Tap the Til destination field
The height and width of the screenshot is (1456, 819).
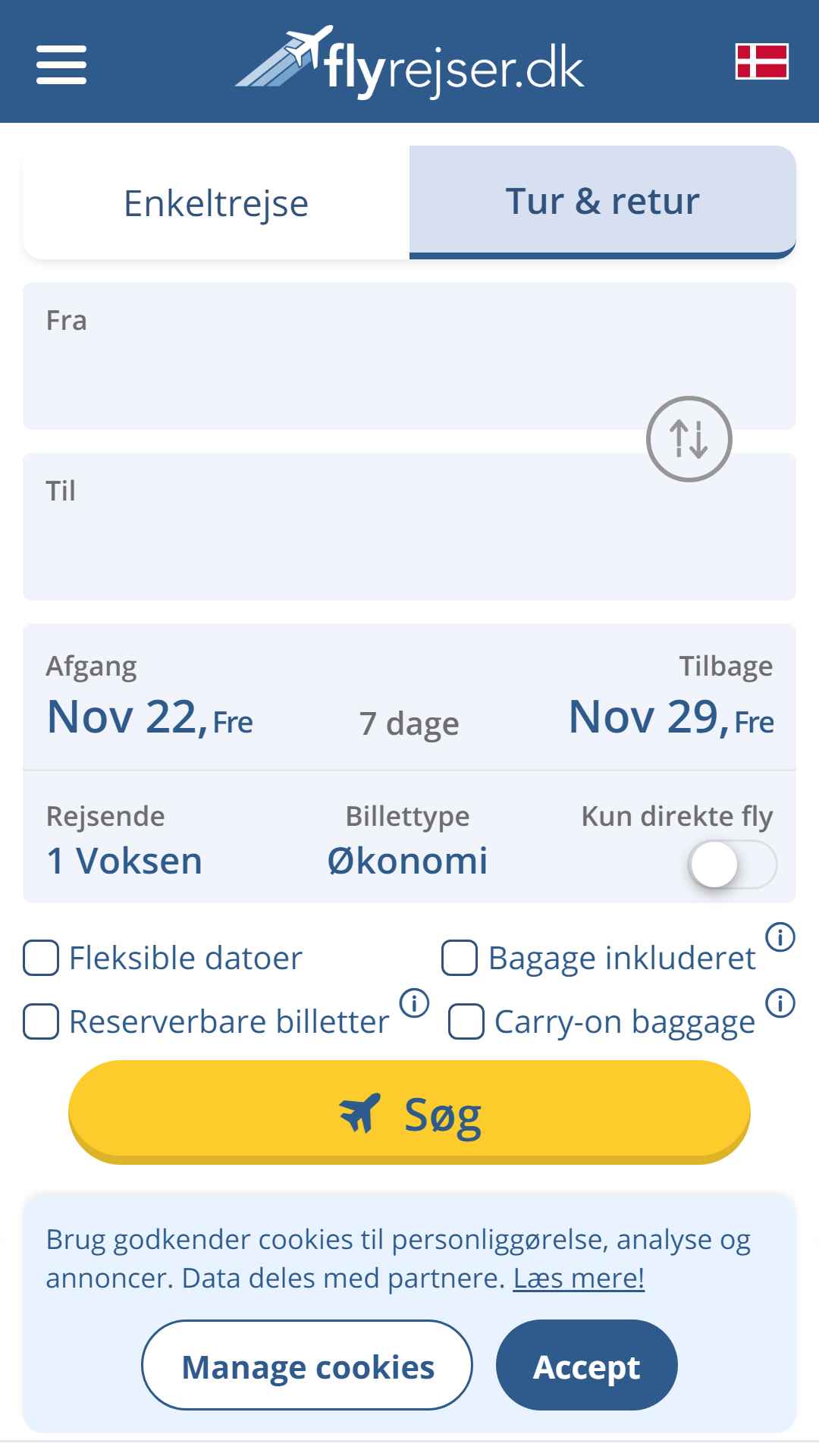pyautogui.click(x=409, y=526)
